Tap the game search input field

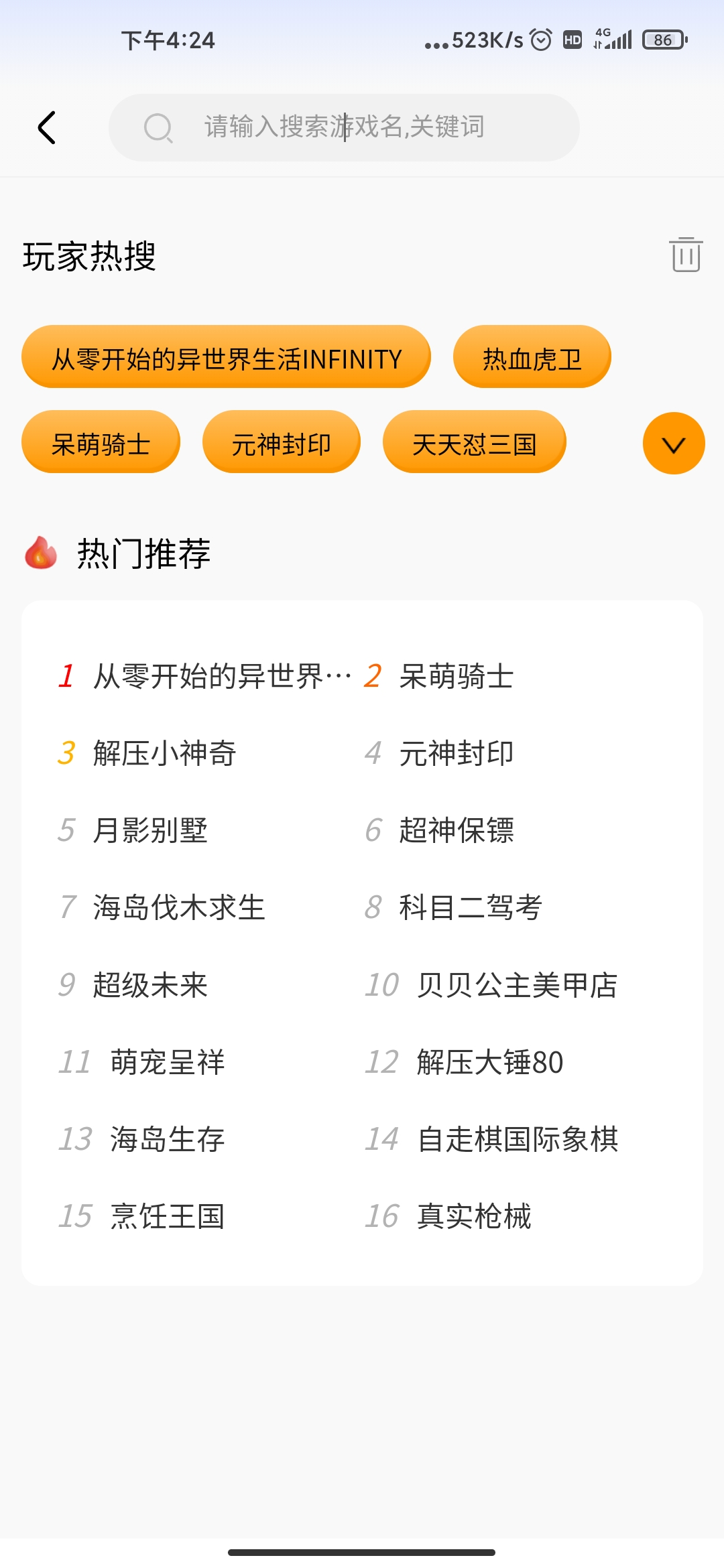point(344,127)
